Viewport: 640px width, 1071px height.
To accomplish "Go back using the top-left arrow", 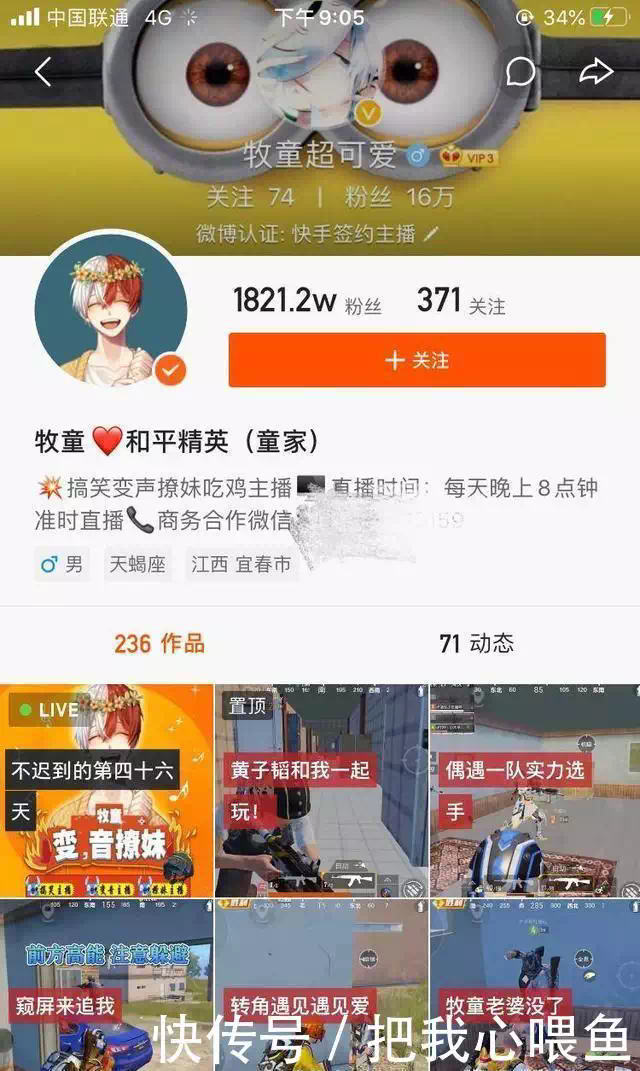I will [x=43, y=72].
